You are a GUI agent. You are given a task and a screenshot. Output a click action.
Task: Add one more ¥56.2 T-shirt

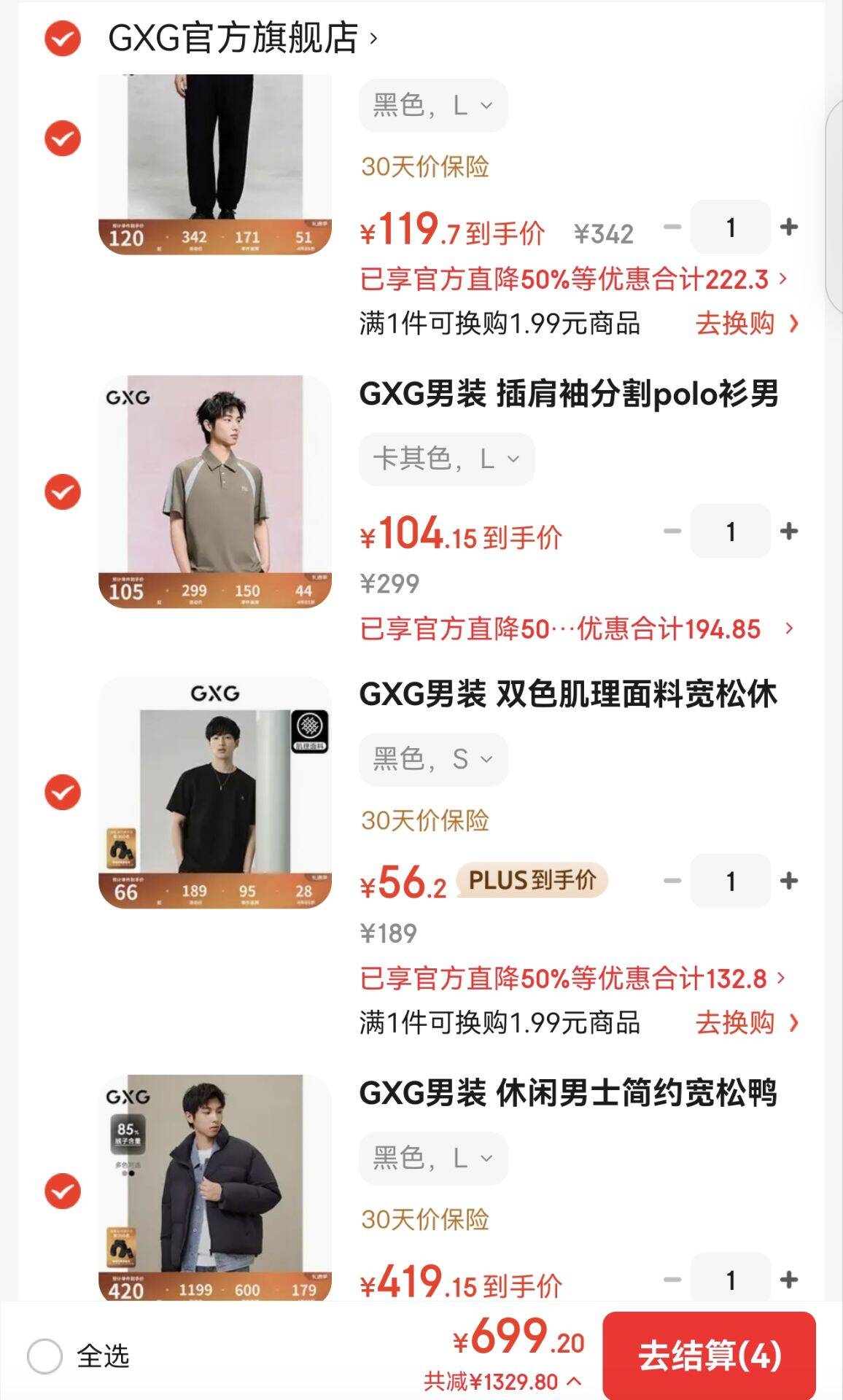click(x=788, y=881)
